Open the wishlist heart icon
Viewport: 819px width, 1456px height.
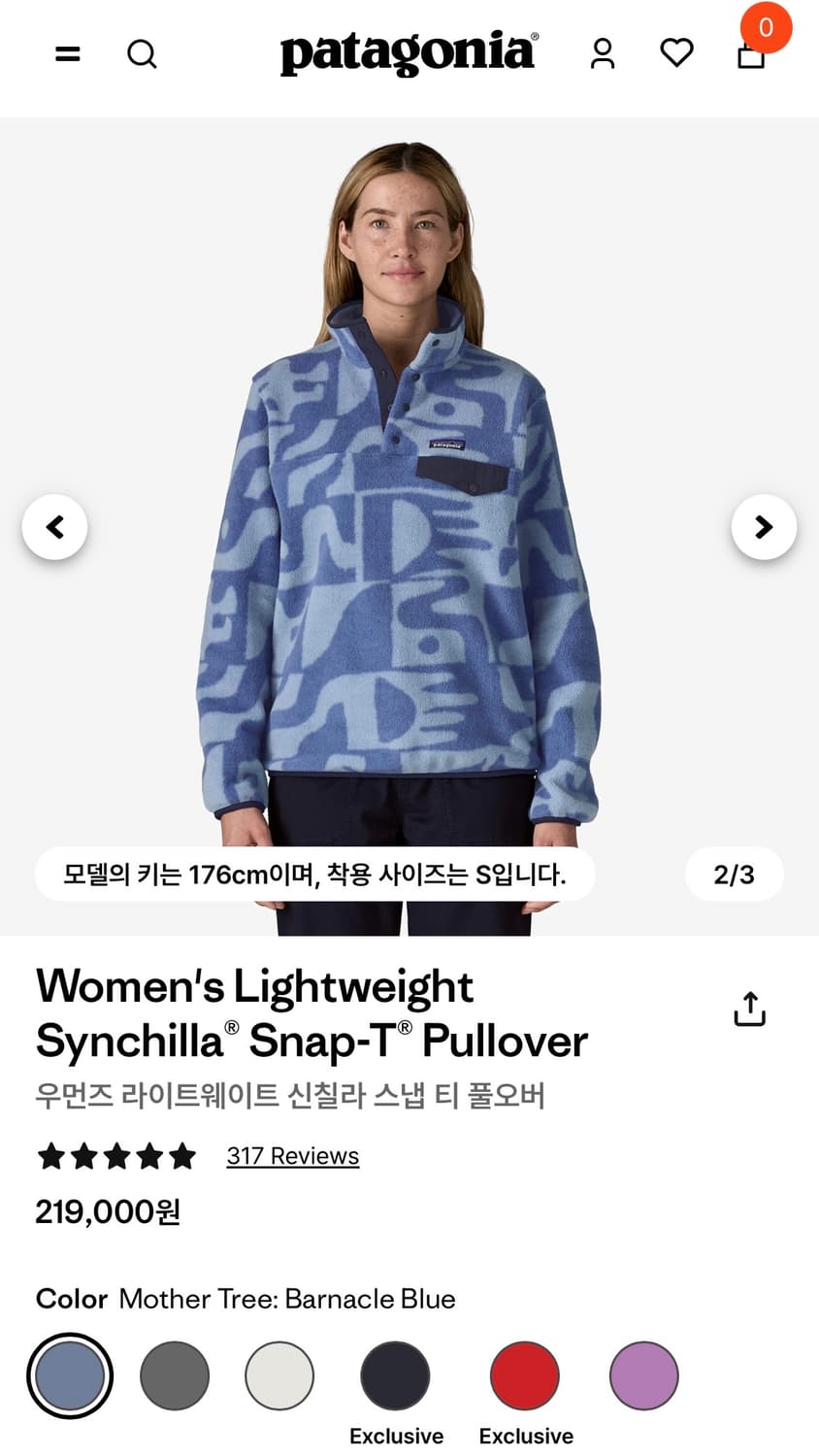pyautogui.click(x=676, y=54)
